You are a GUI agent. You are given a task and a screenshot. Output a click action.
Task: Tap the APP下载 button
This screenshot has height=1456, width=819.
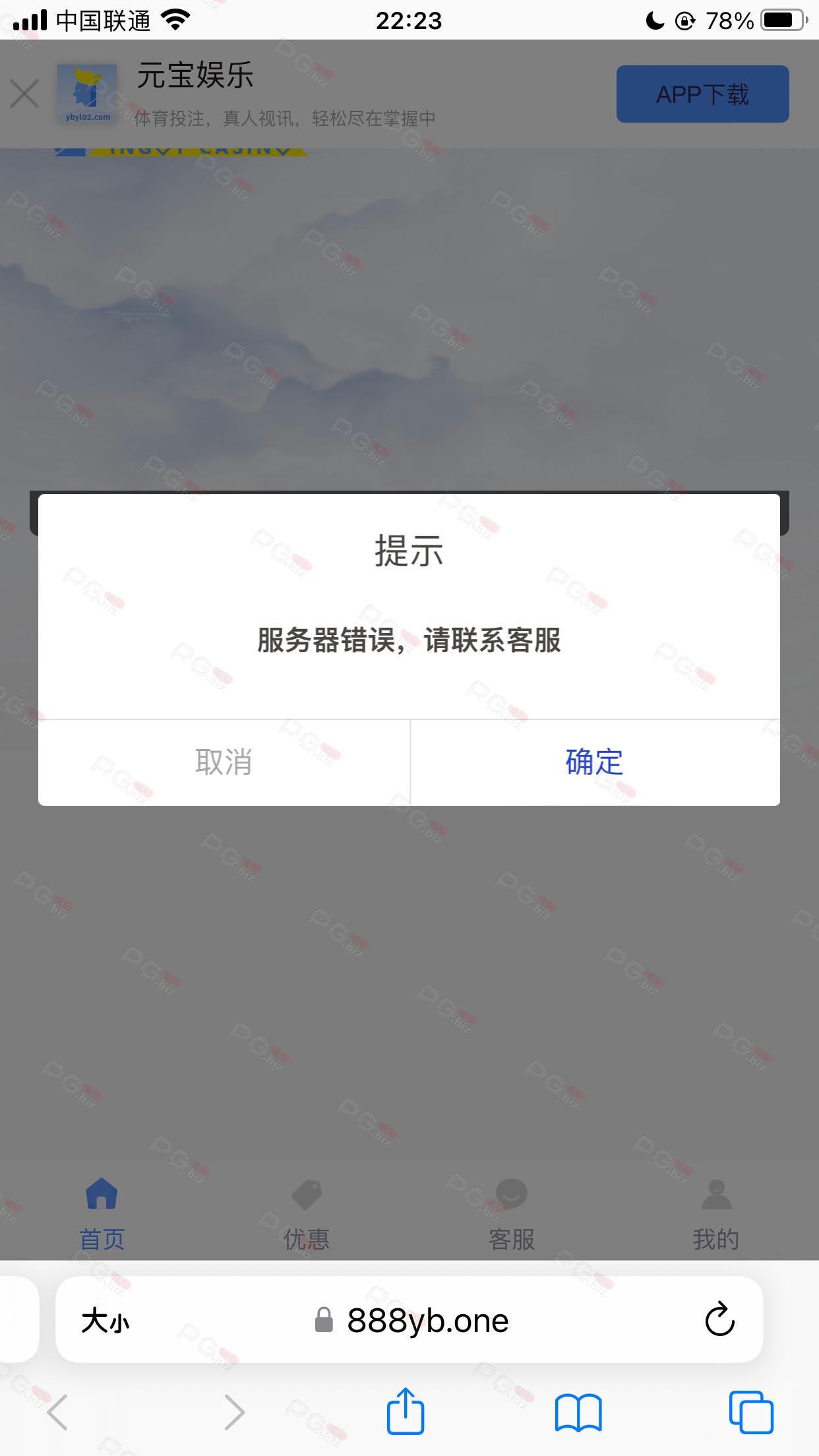[702, 94]
